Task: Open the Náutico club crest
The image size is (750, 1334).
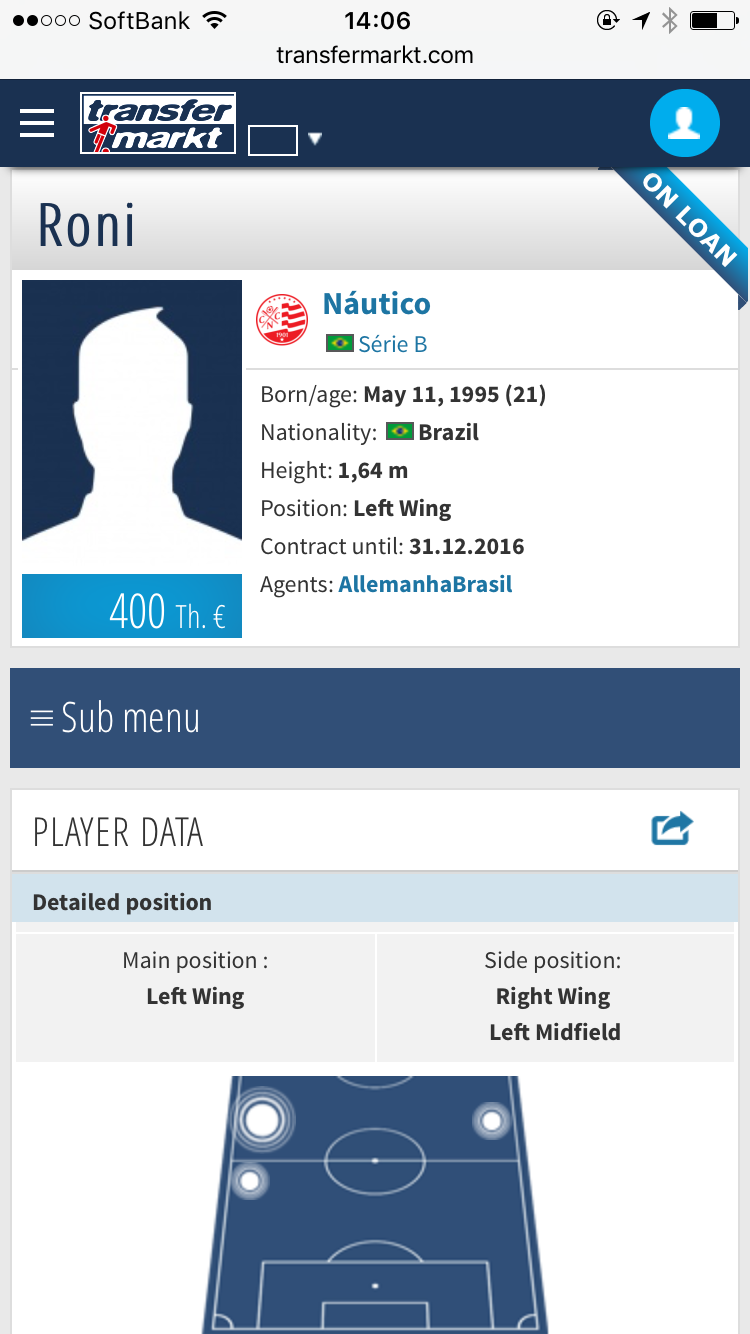Action: tap(282, 320)
